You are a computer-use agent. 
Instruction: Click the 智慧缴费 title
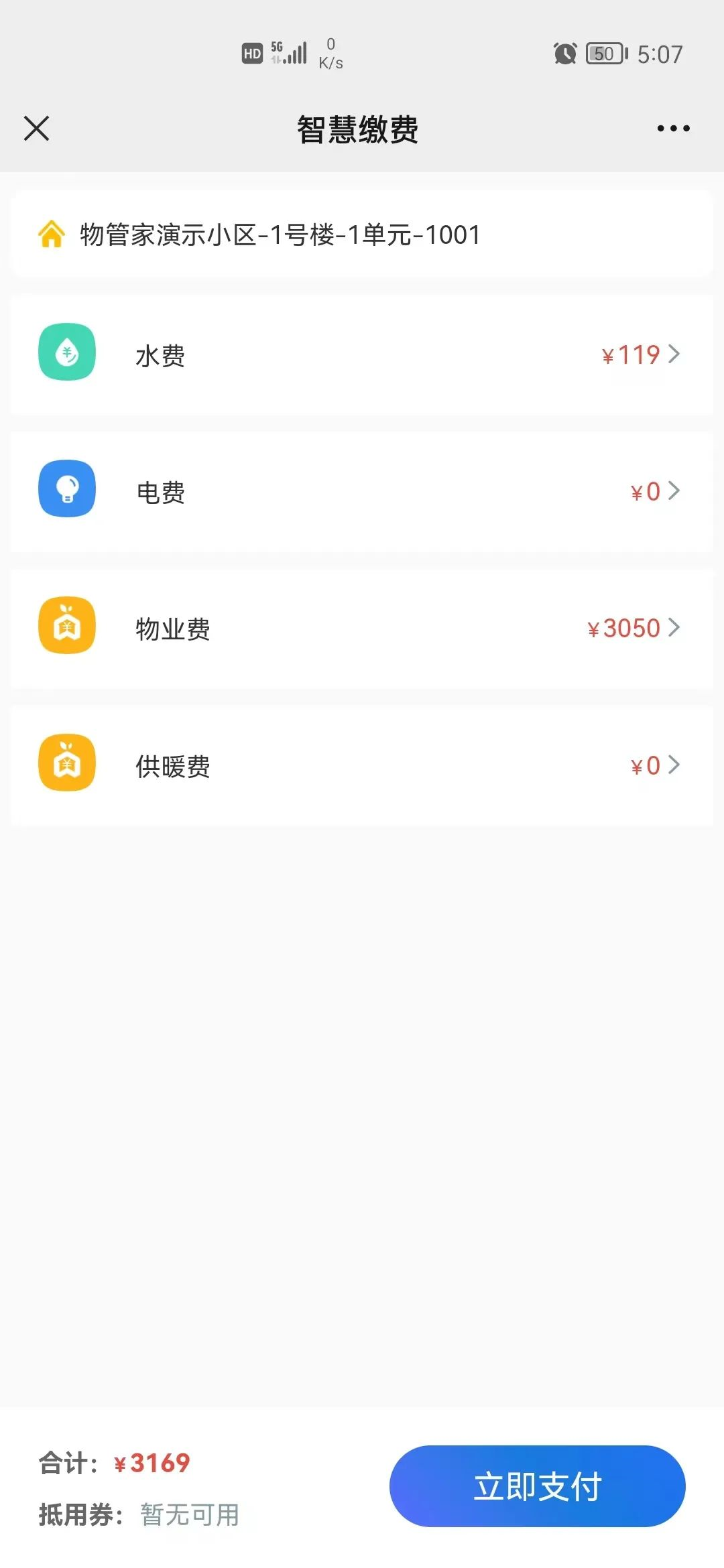pyautogui.click(x=357, y=129)
